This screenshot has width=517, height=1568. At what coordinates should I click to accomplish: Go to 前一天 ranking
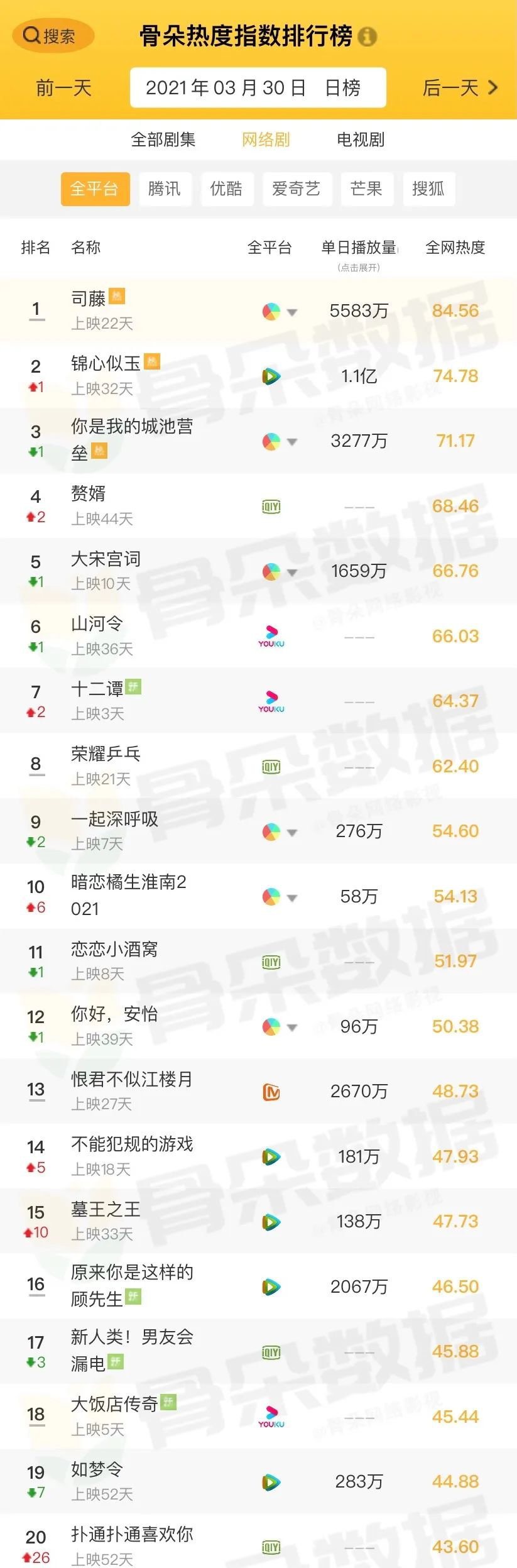click(x=63, y=88)
